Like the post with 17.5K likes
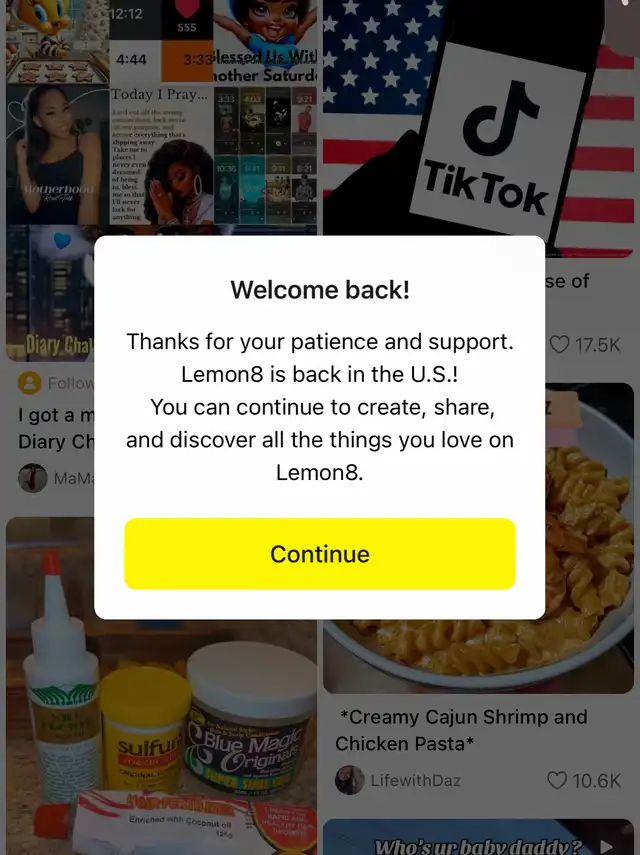This screenshot has height=855, width=640. pyautogui.click(x=560, y=345)
